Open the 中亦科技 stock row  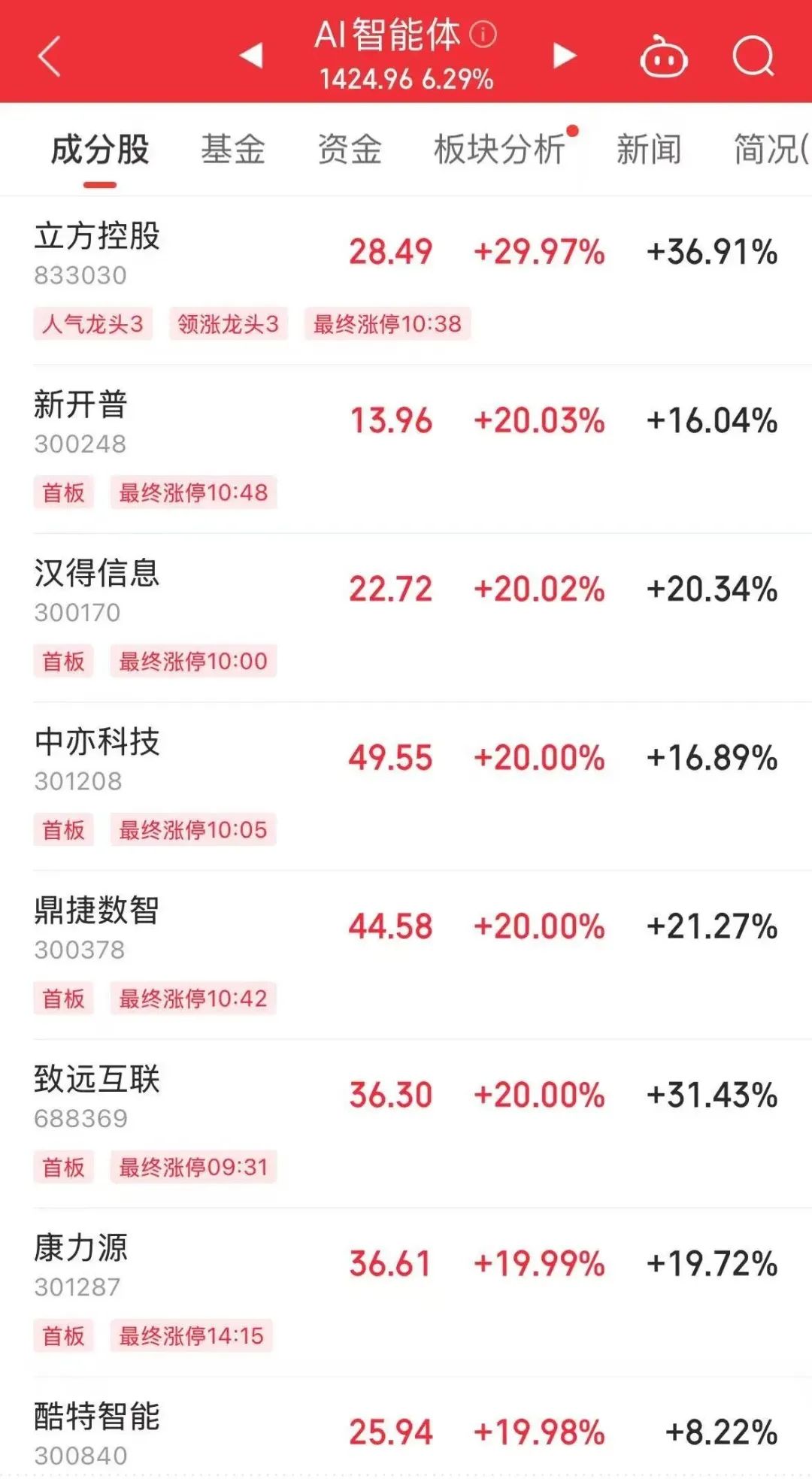click(x=98, y=758)
